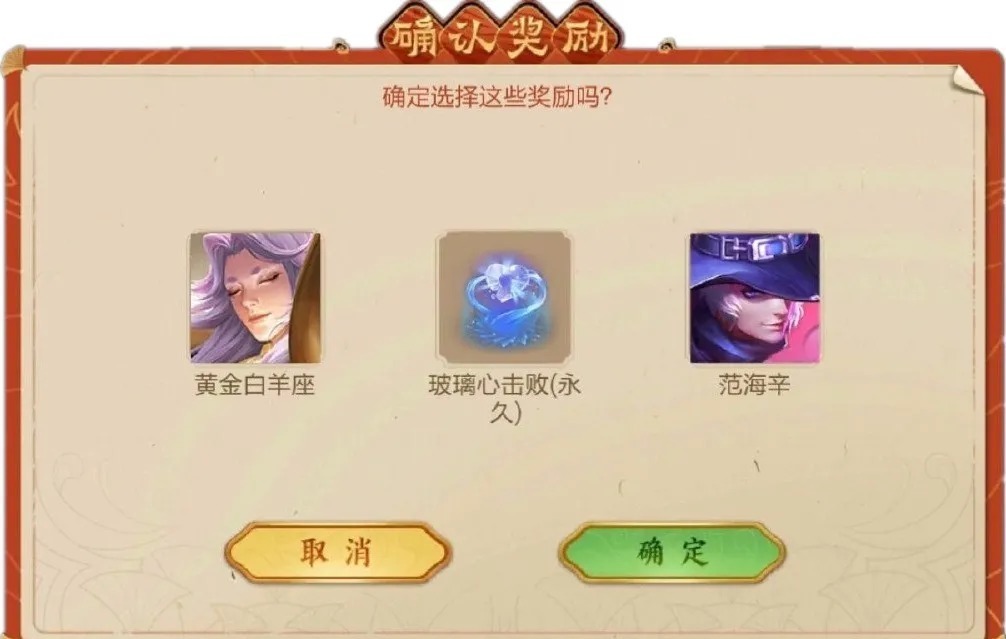Tap 取消 to cancel the selection
This screenshot has width=1006, height=639.
tap(337, 552)
